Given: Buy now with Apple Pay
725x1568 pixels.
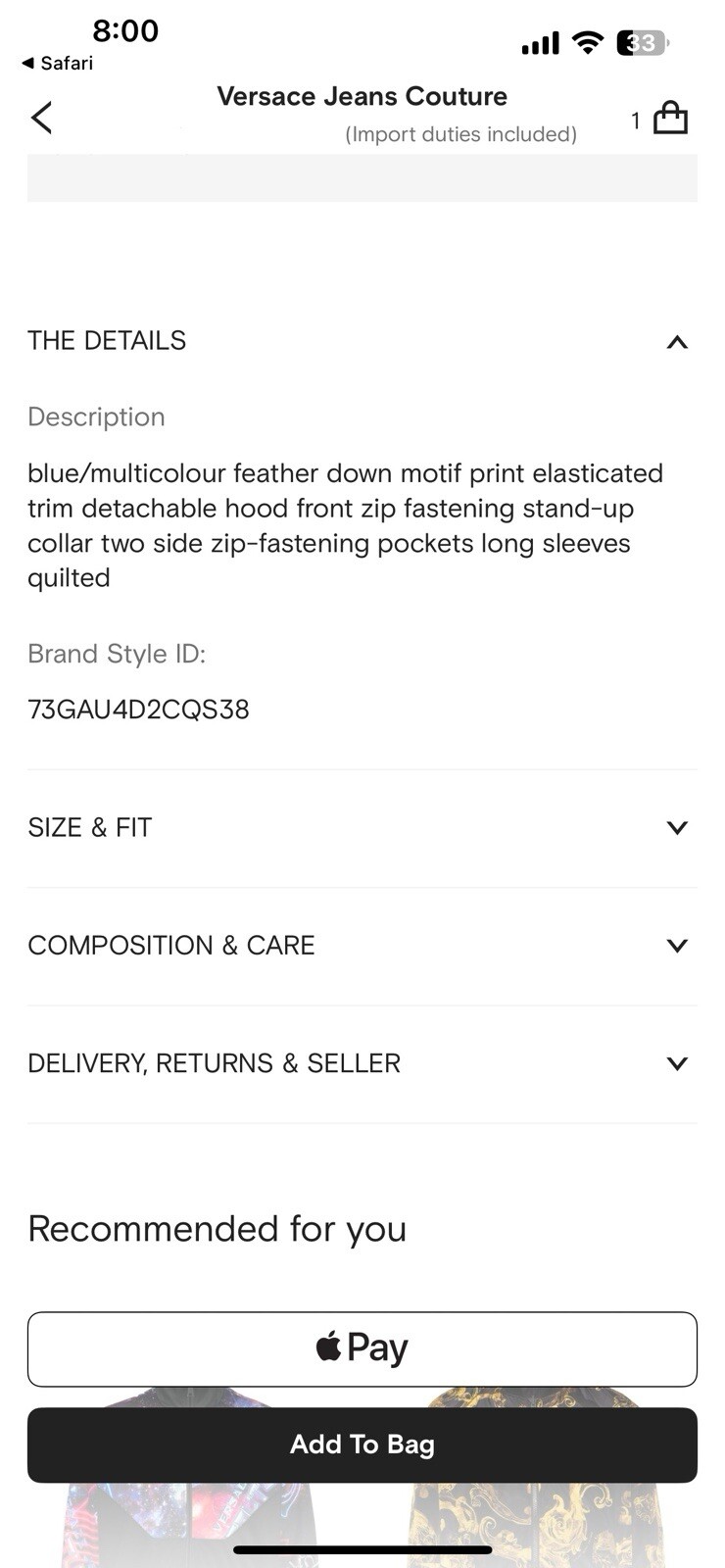Looking at the screenshot, I should click(x=362, y=1348).
